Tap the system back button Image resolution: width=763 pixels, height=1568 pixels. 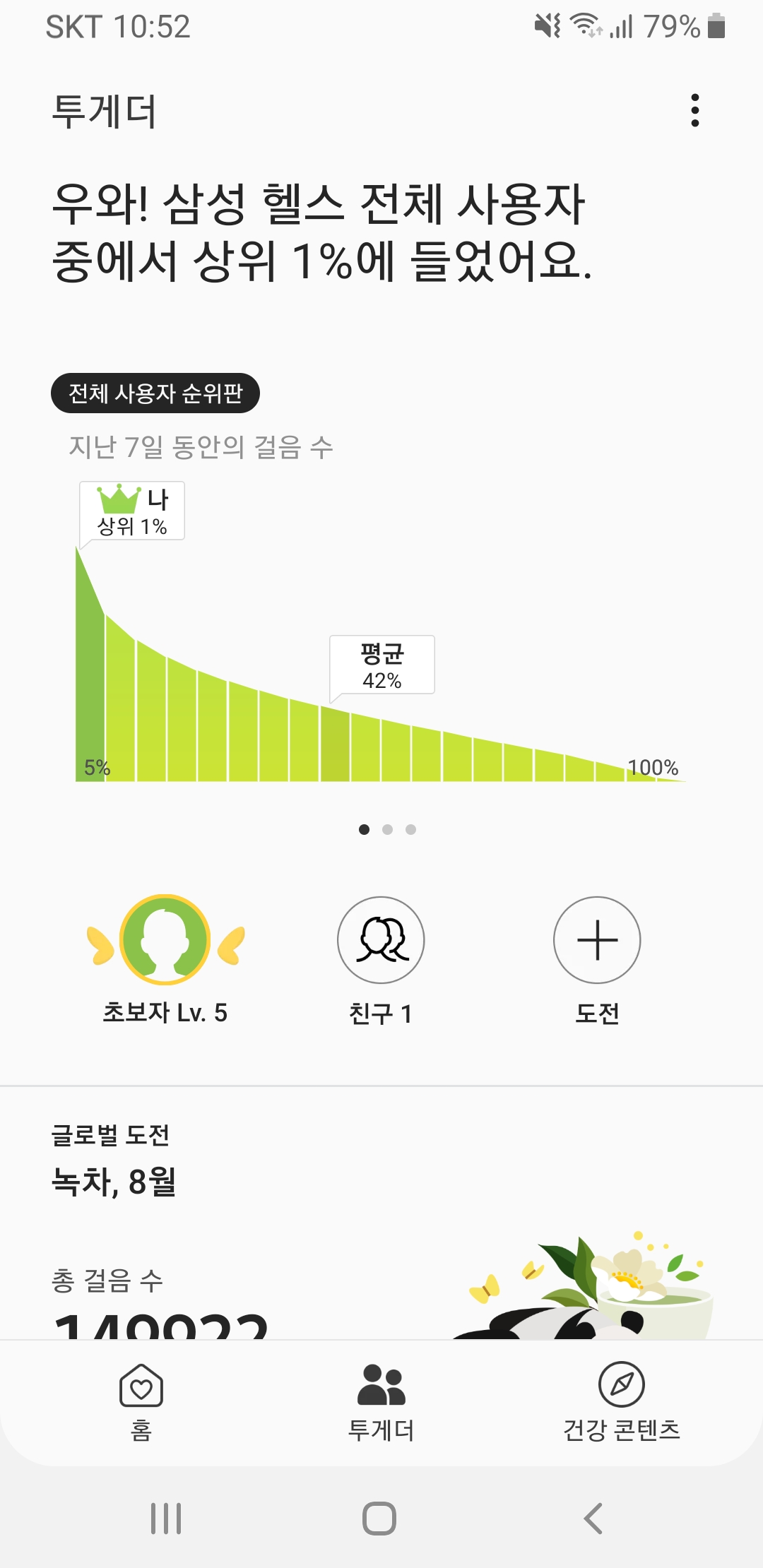pyautogui.click(x=593, y=1519)
